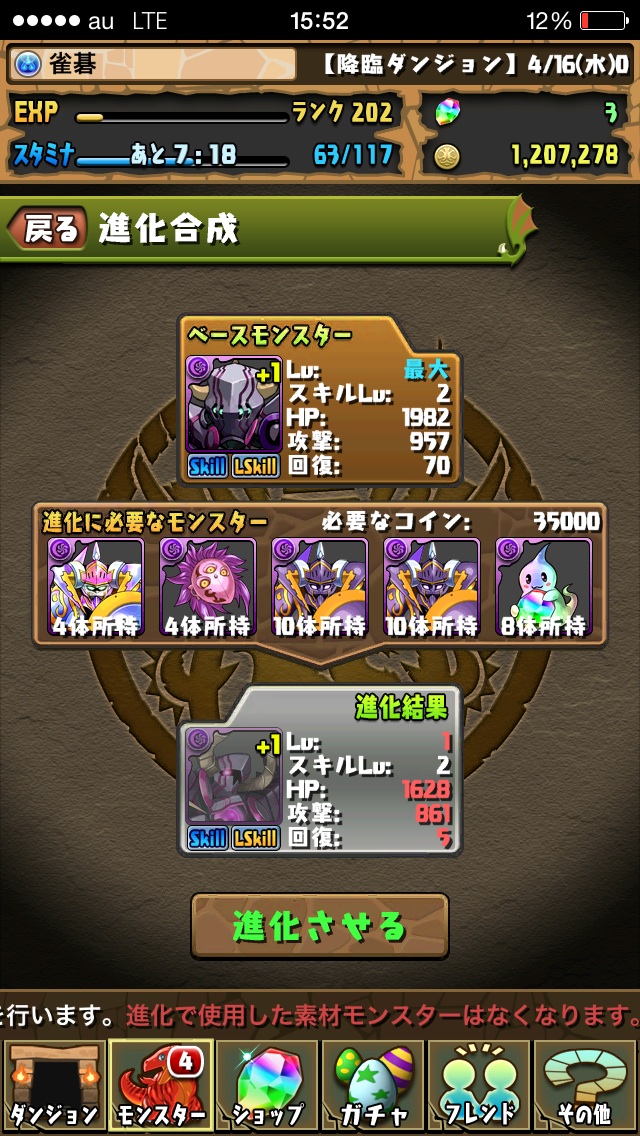Switch to the モンスター tab

tap(159, 1084)
